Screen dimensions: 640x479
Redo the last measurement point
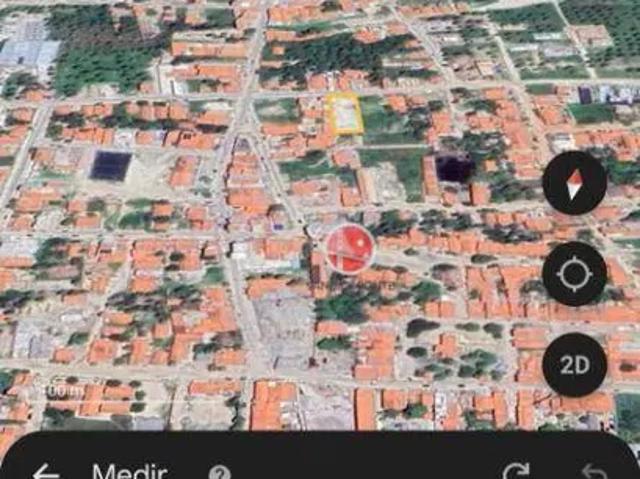tap(516, 472)
